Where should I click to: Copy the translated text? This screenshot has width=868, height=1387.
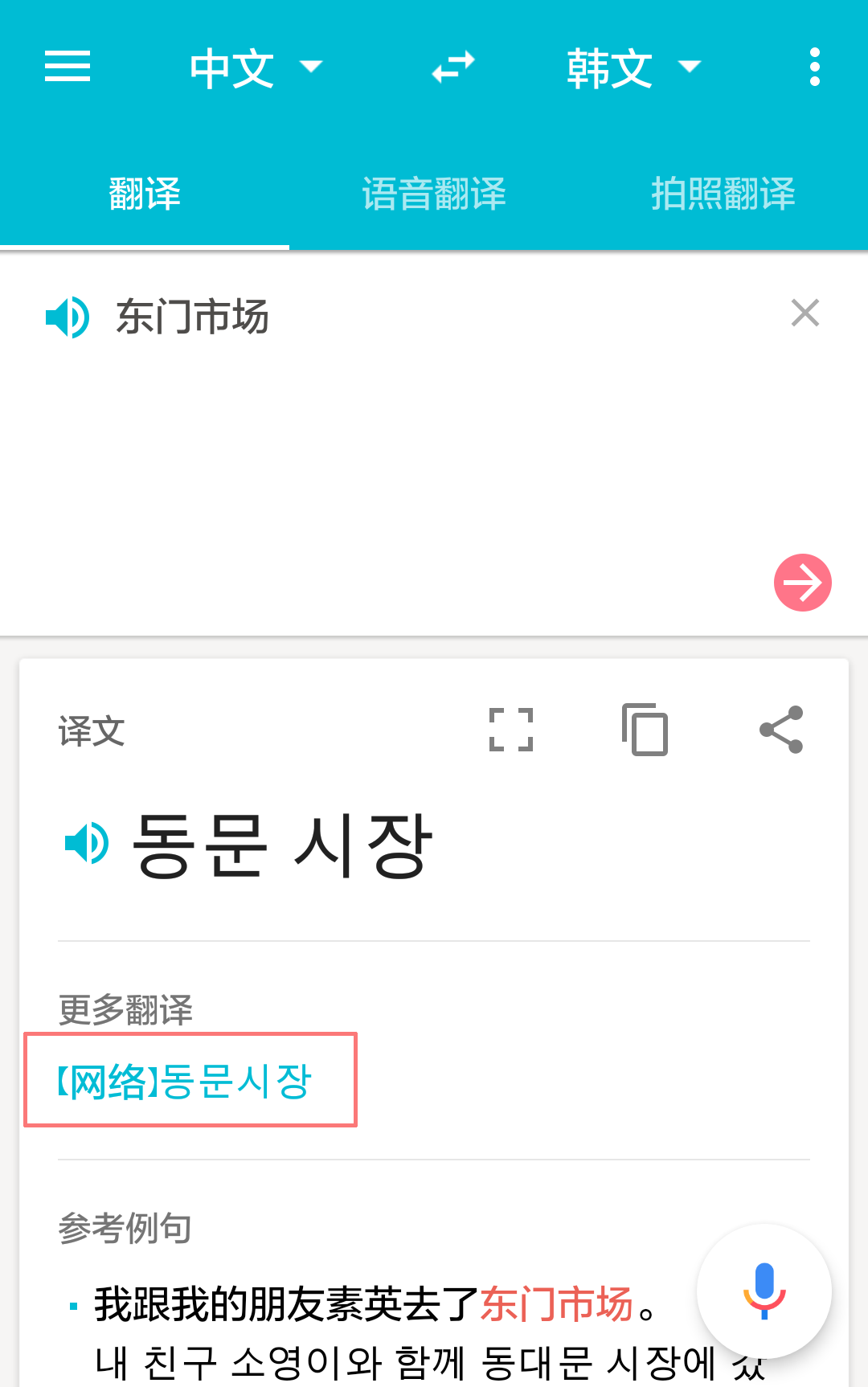[645, 730]
